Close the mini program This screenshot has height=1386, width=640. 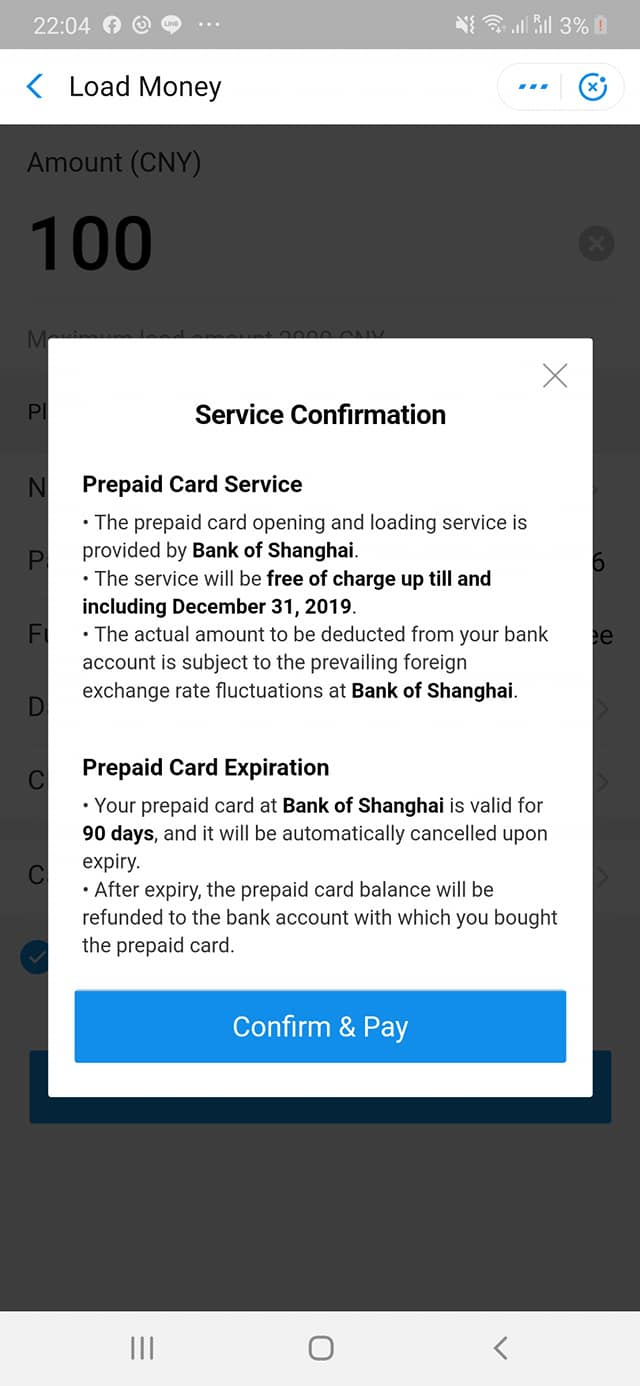pyautogui.click(x=593, y=87)
